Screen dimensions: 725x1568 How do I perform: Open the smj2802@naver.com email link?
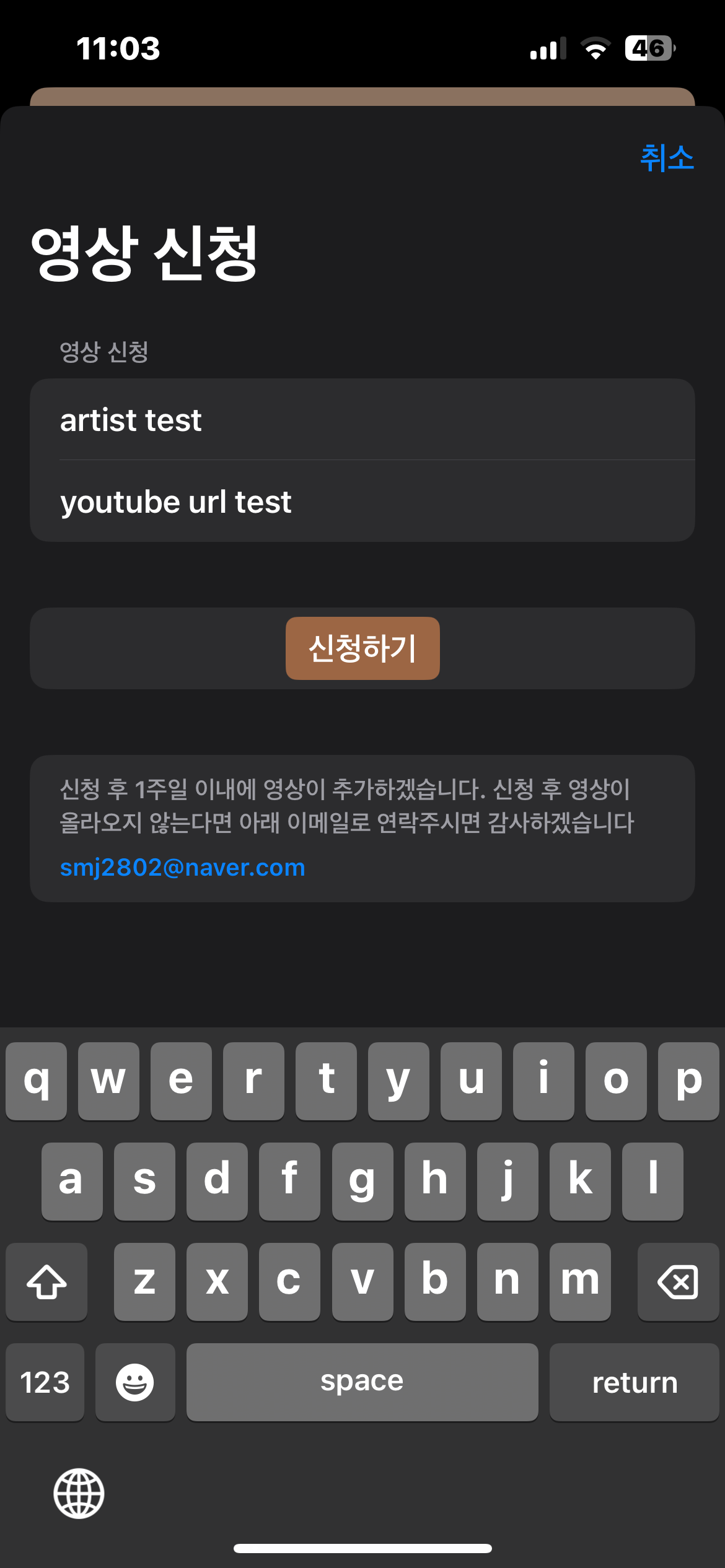[183, 868]
